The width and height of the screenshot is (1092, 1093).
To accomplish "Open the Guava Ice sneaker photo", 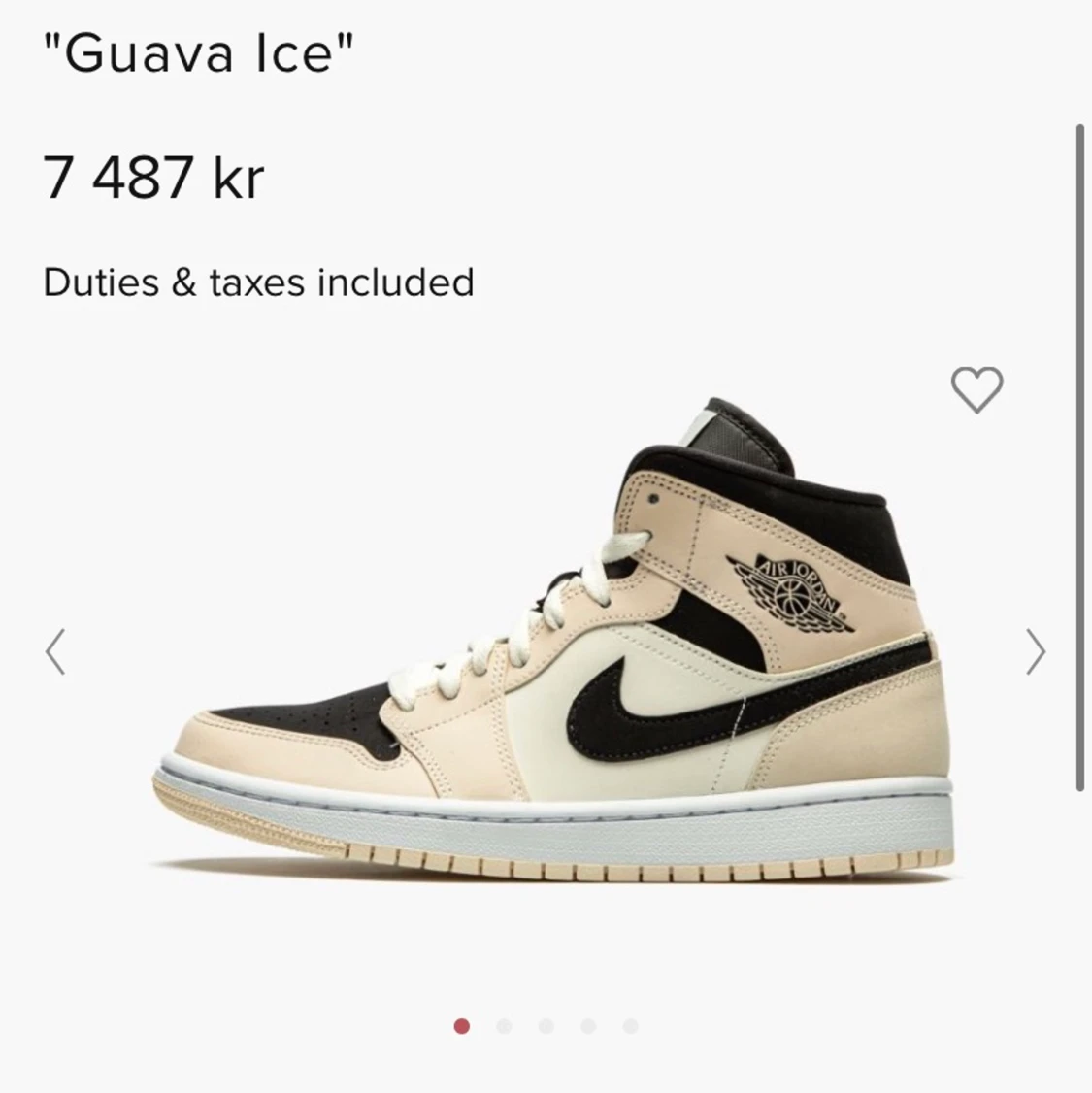I will coord(553,641).
